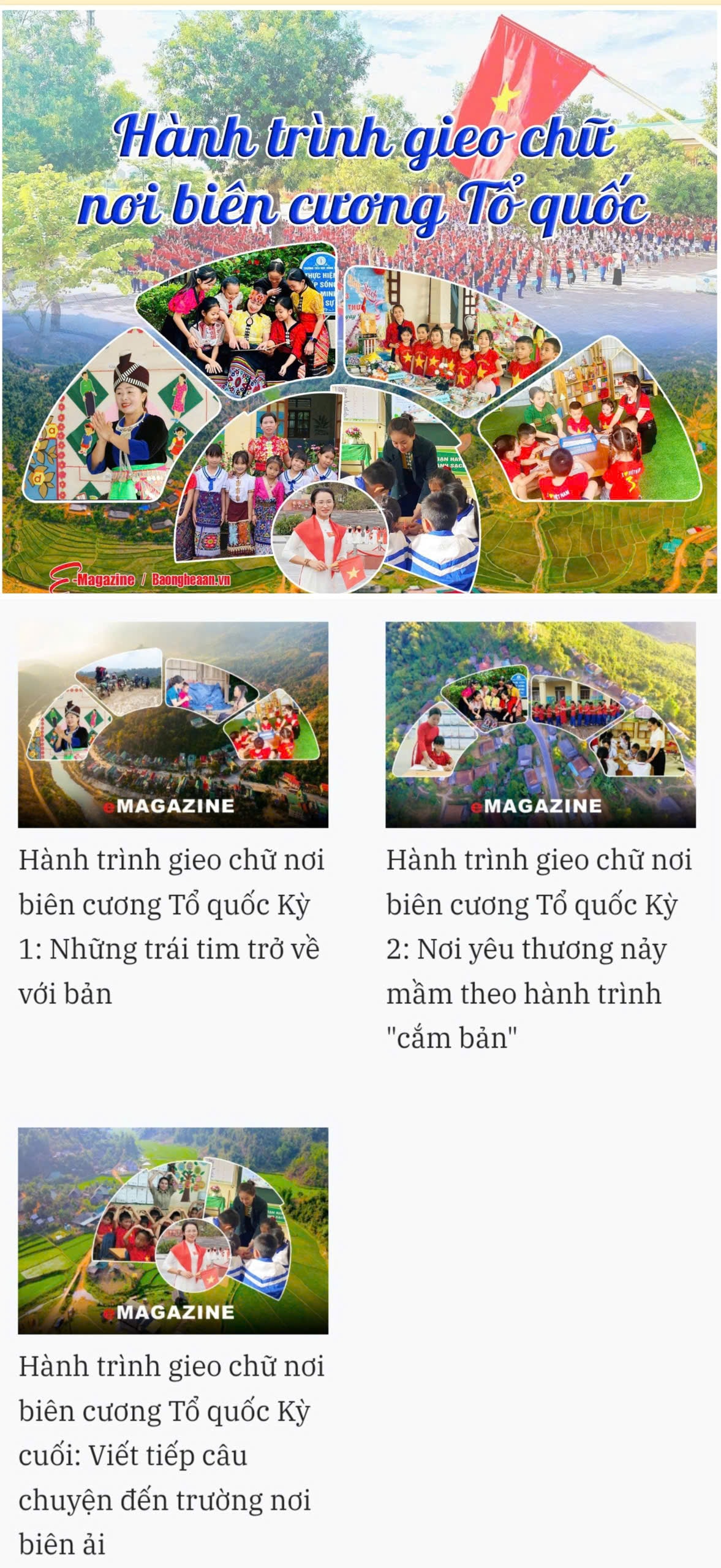721x1568 pixels.
Task: Open the Kỳ 2 article thumbnail
Action: [540, 725]
